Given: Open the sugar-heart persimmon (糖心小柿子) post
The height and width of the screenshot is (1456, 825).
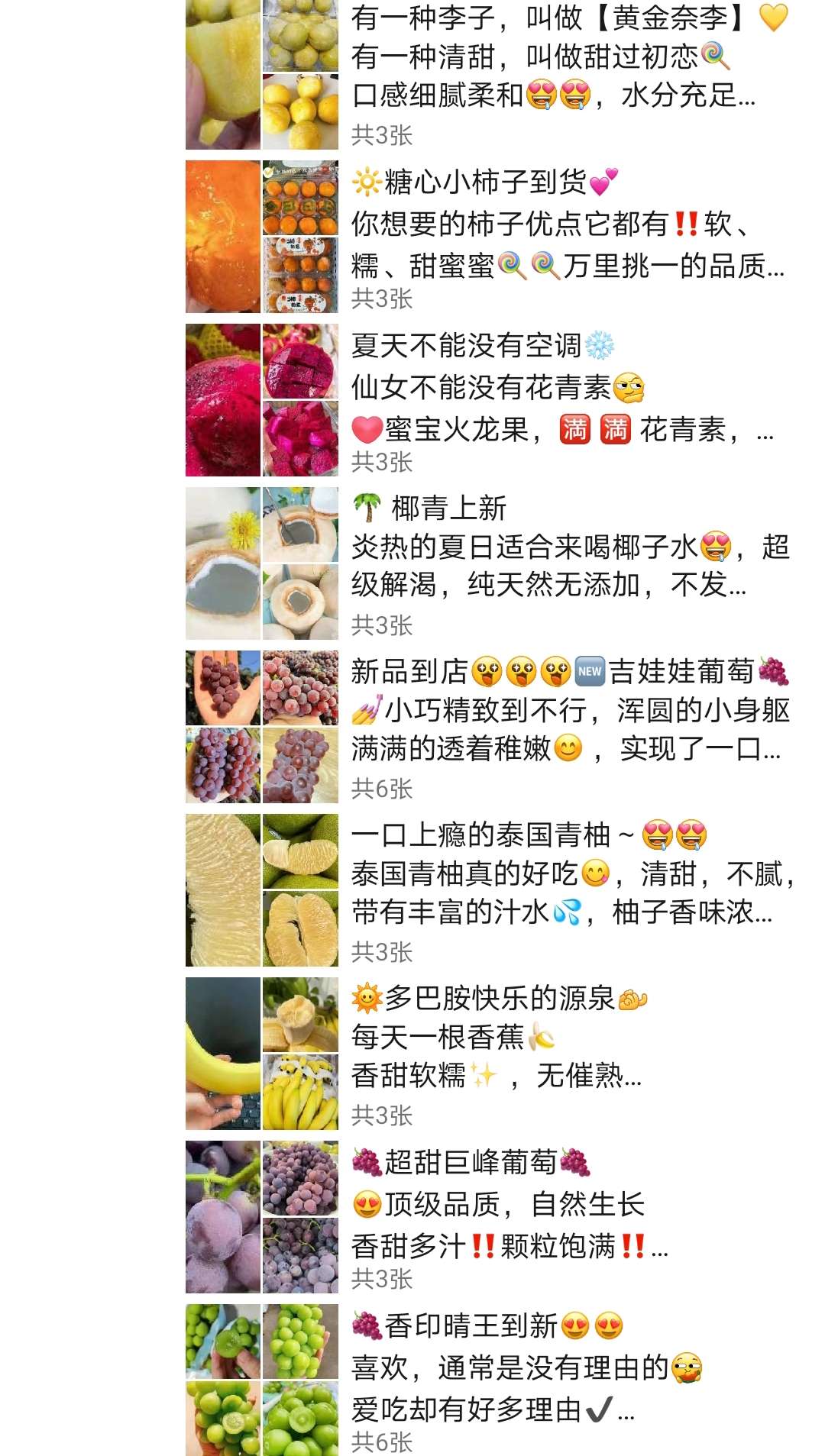Looking at the screenshot, I should point(565,225).
